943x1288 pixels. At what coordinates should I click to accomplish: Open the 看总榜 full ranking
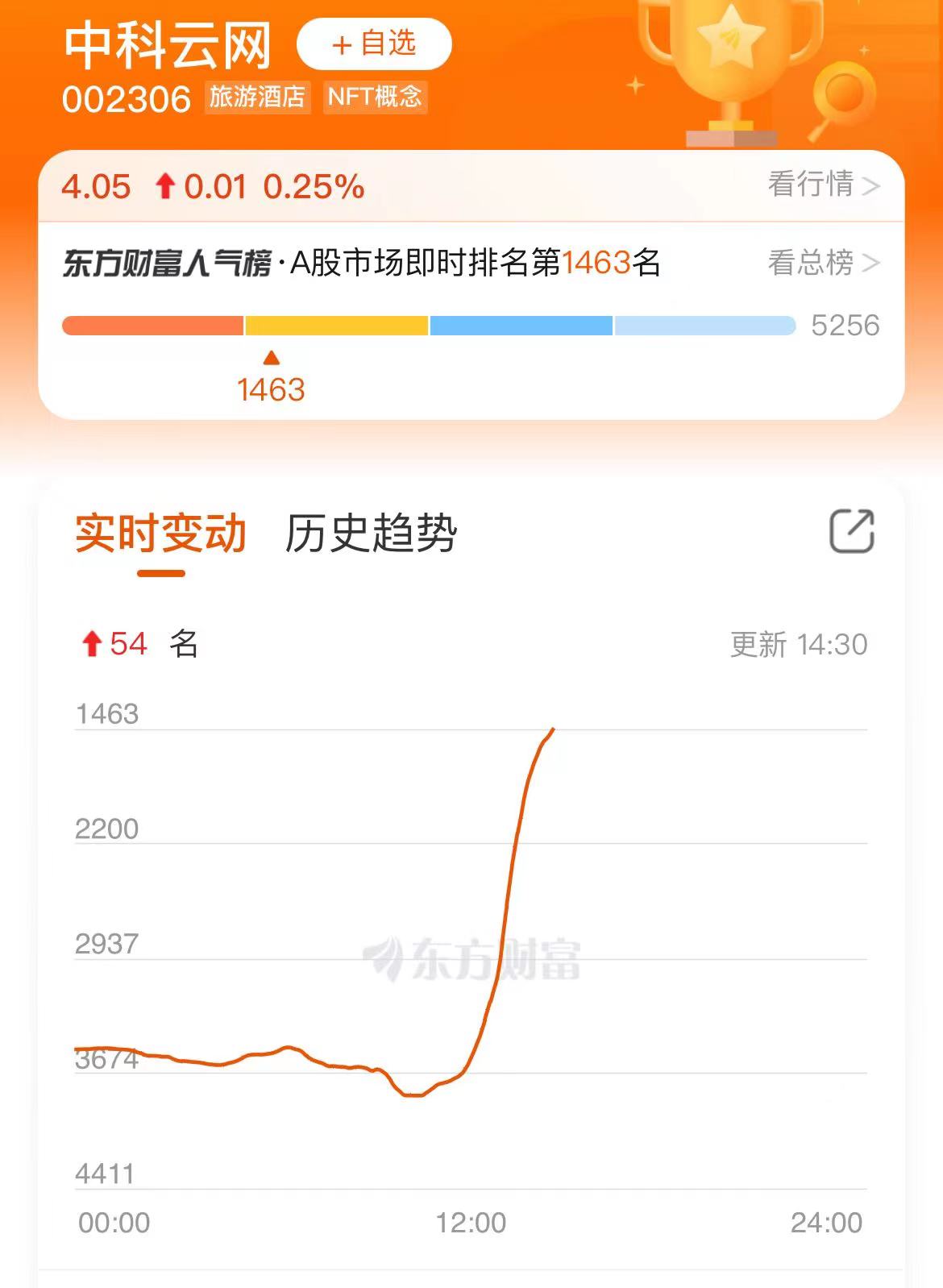pyautogui.click(x=823, y=263)
